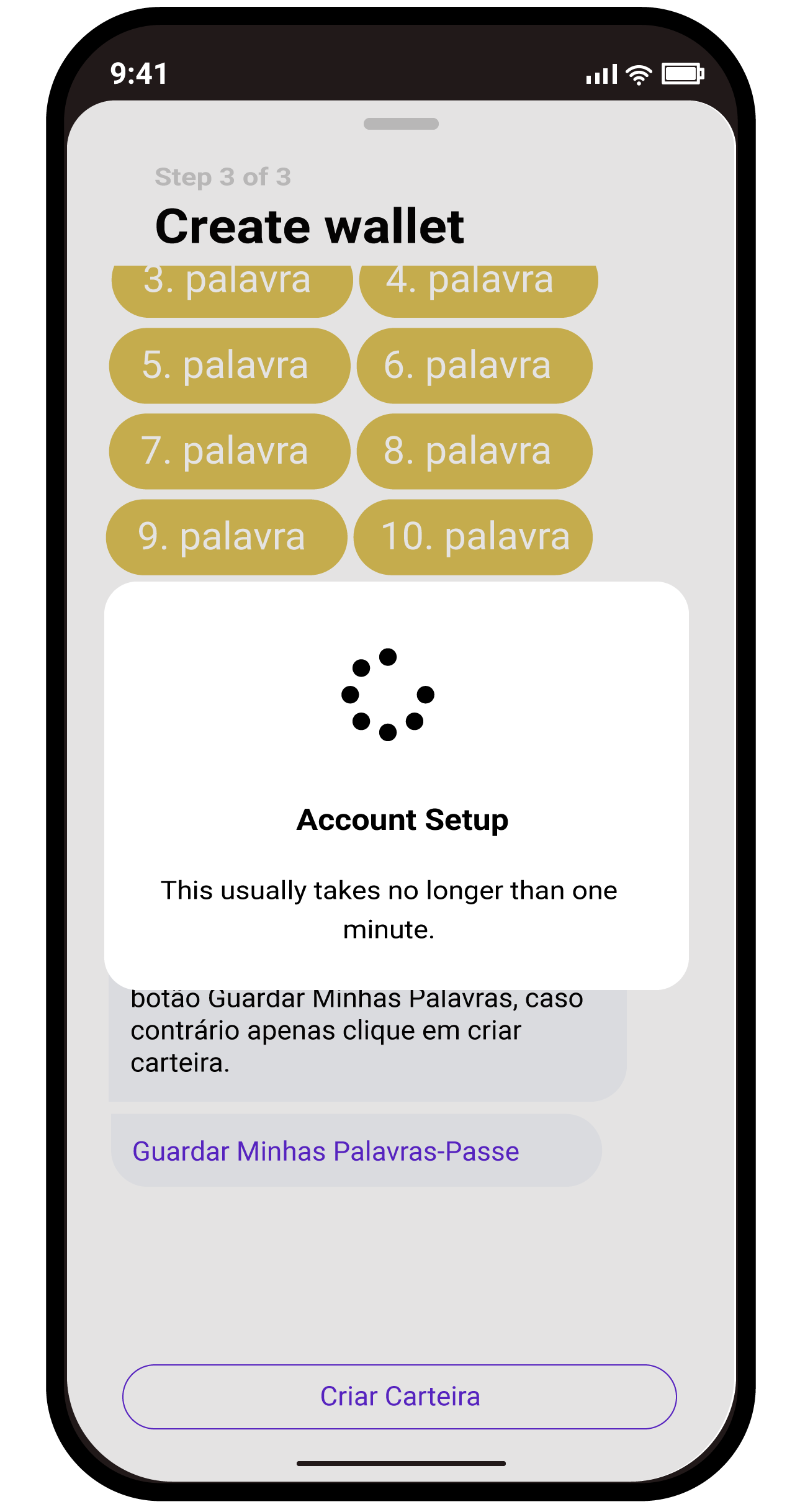This screenshot has width=800, height=1512.
Task: Open Guardar Minhas Palavras-Passe
Action: point(356,1151)
